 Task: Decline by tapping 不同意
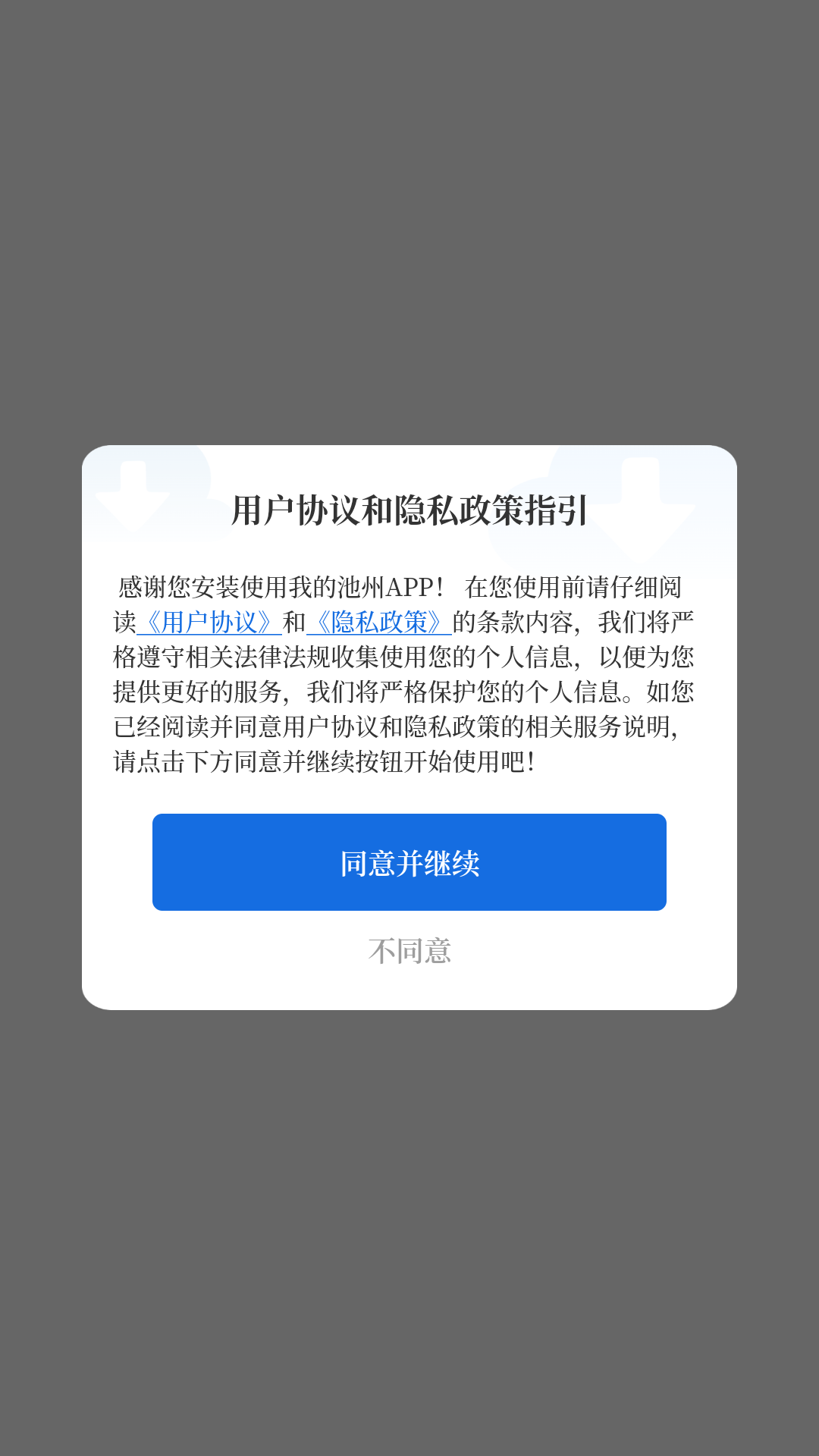point(409,951)
